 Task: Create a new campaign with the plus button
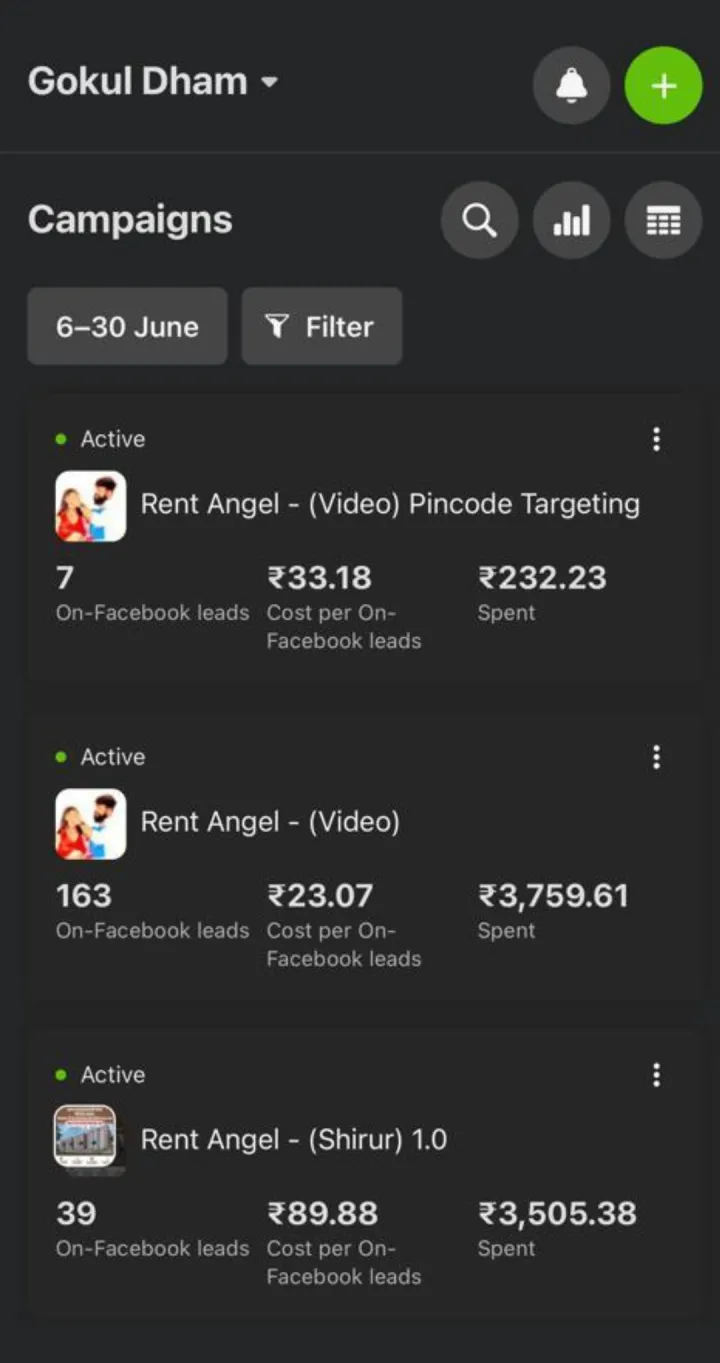click(x=663, y=86)
